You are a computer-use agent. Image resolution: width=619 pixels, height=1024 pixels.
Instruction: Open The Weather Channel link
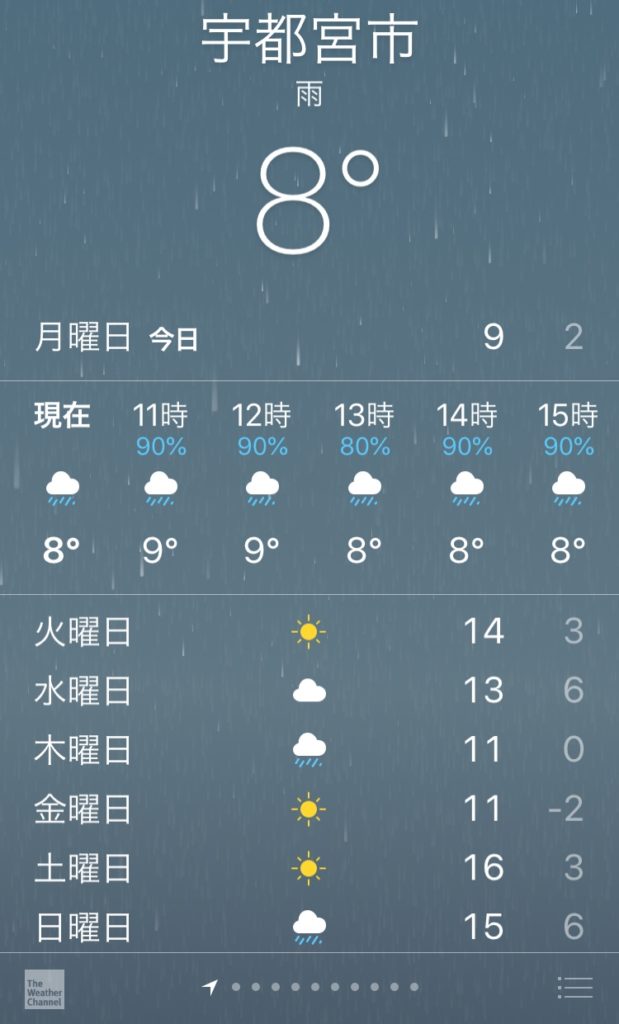44,989
